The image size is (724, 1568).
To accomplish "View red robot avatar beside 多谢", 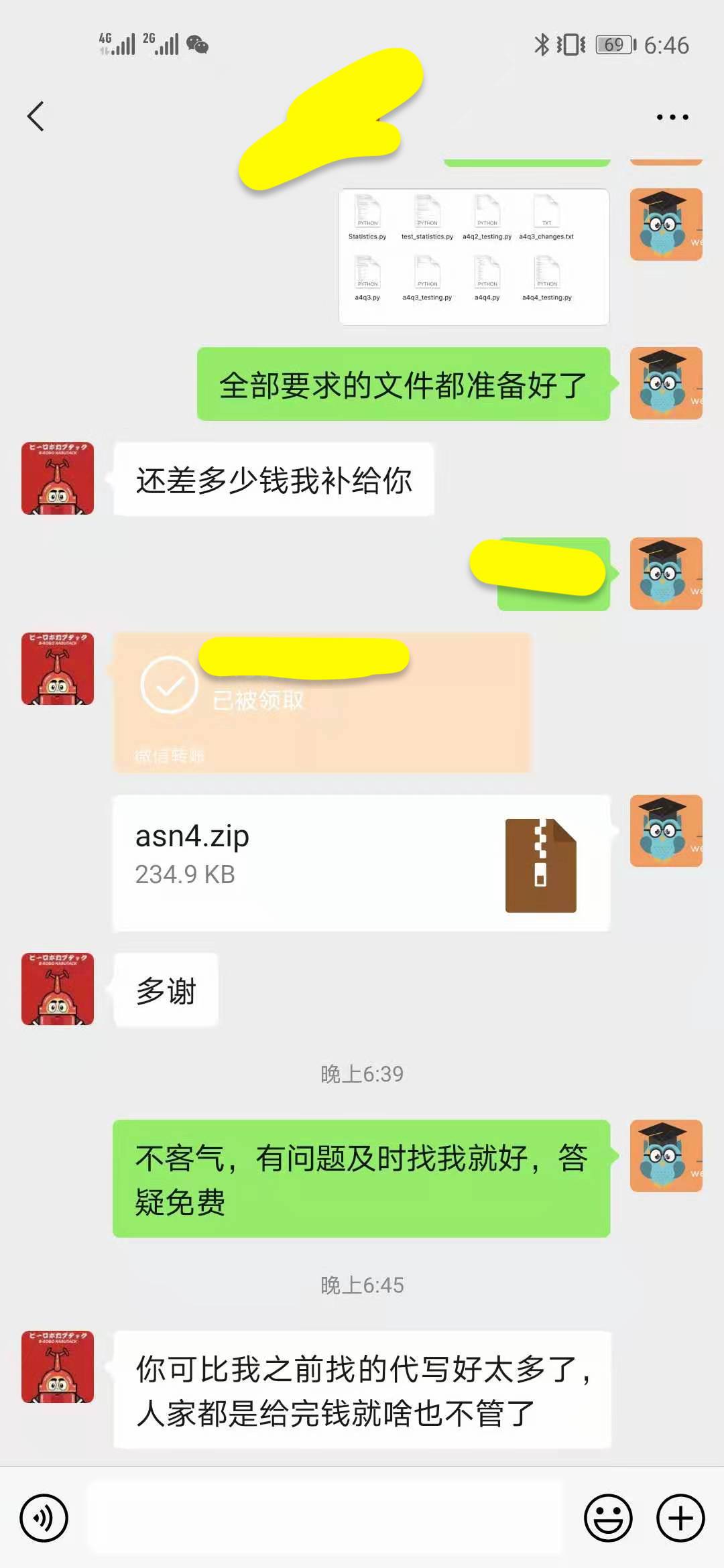I will pos(58,989).
